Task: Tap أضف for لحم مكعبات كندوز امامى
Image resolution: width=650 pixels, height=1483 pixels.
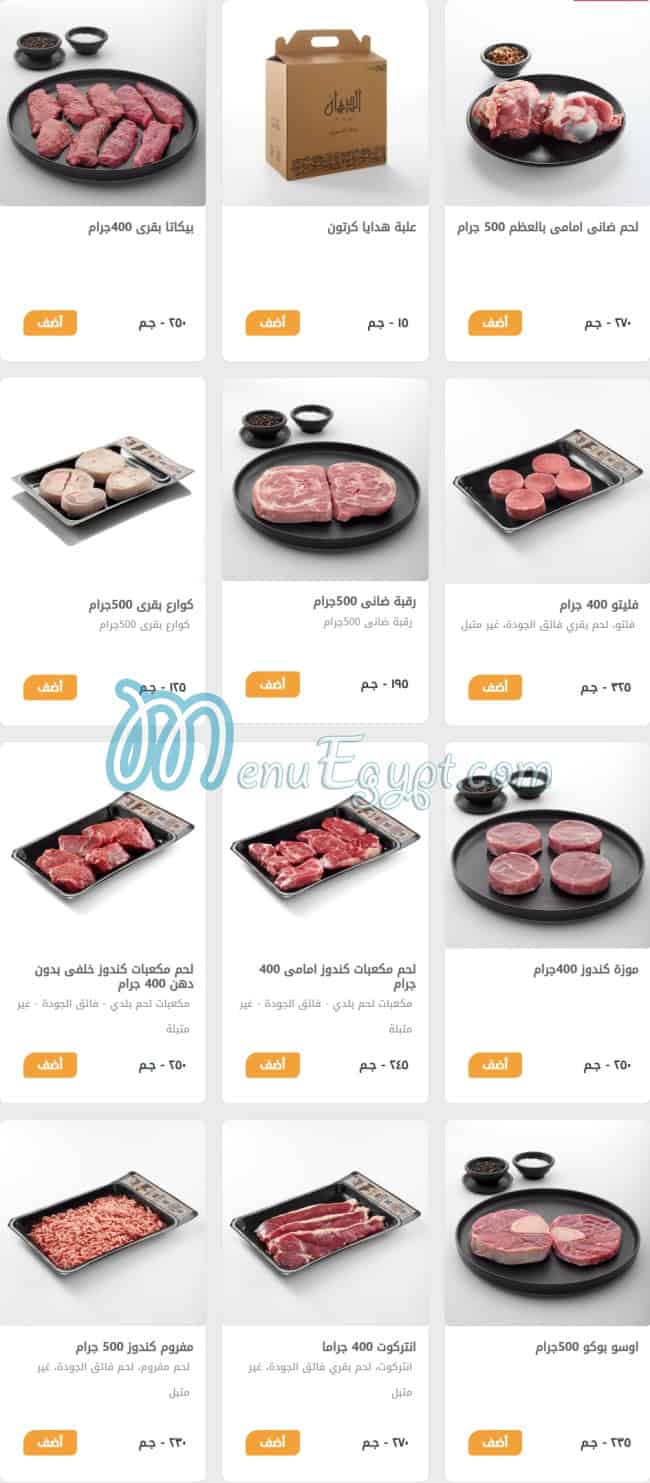Action: point(272,1065)
